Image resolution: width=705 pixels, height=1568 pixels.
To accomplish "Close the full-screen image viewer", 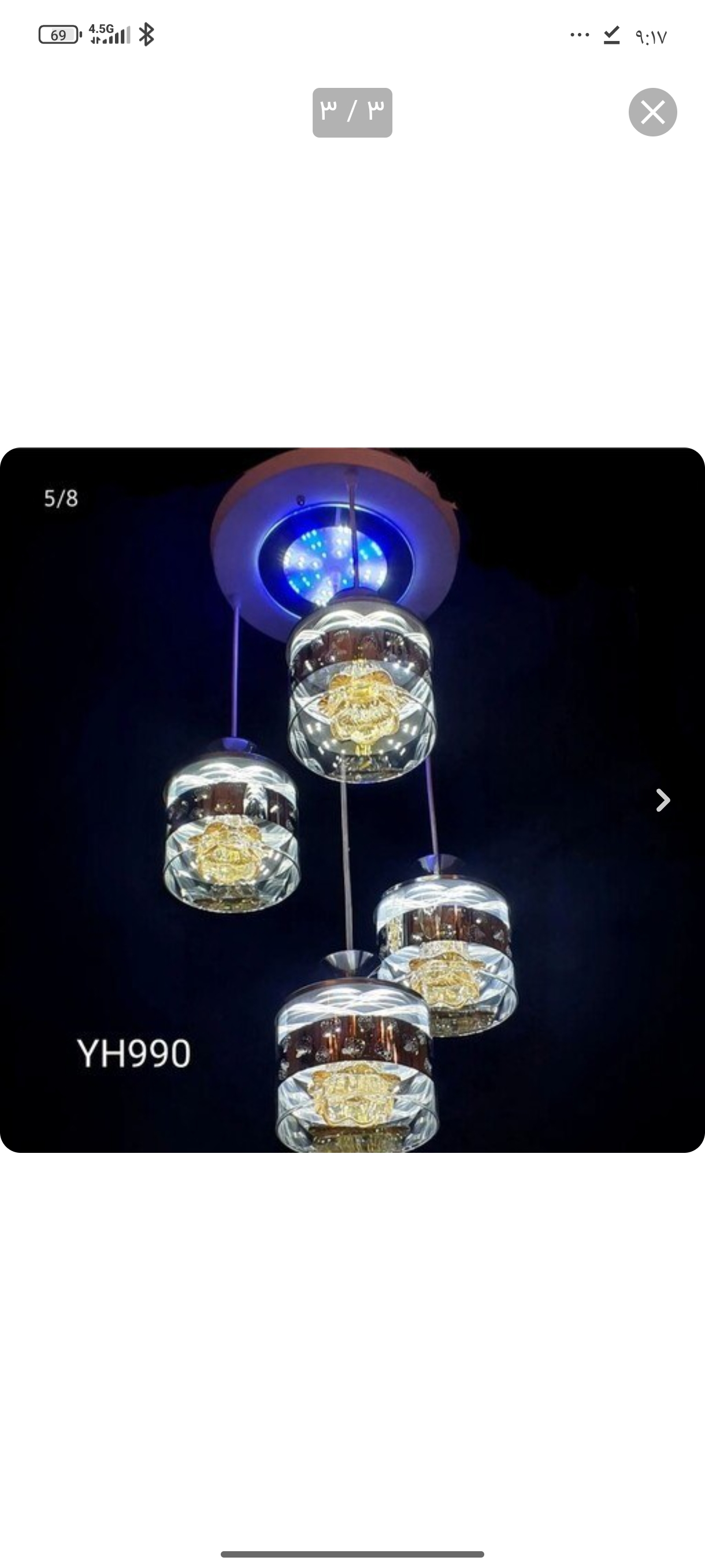I will (652, 112).
